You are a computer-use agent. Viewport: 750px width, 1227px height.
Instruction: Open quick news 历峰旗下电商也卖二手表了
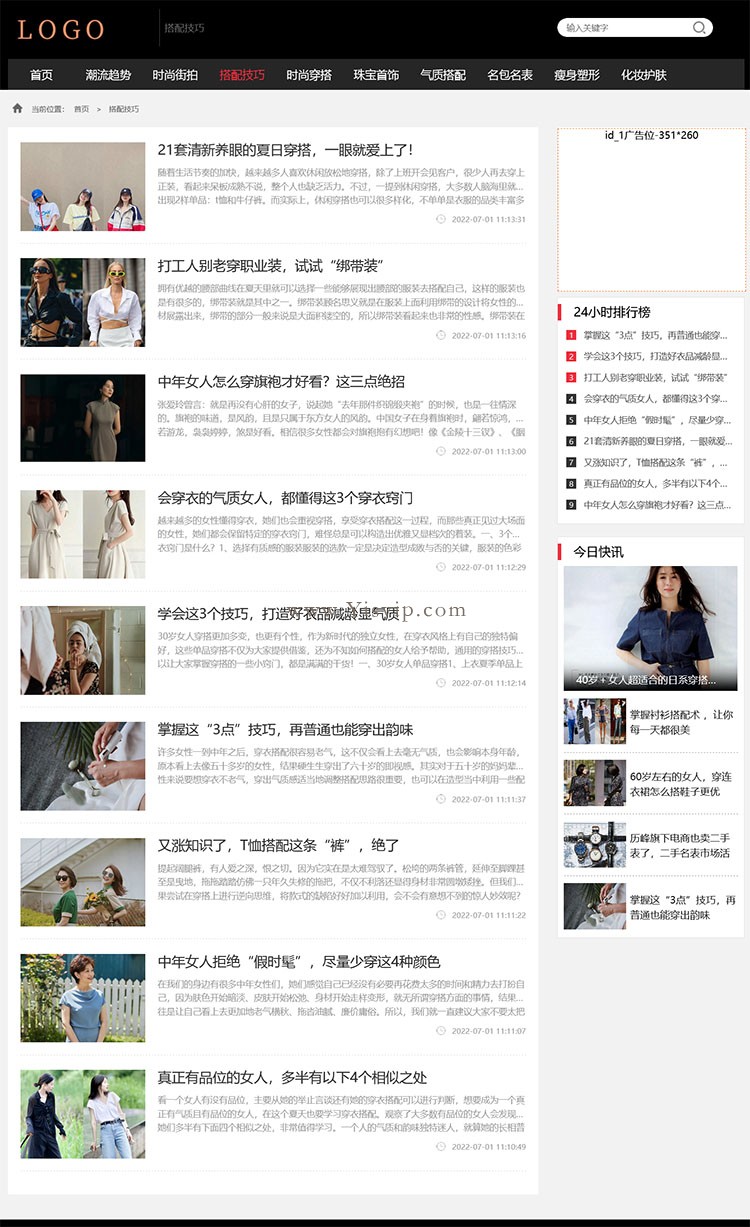pyautogui.click(x=681, y=846)
